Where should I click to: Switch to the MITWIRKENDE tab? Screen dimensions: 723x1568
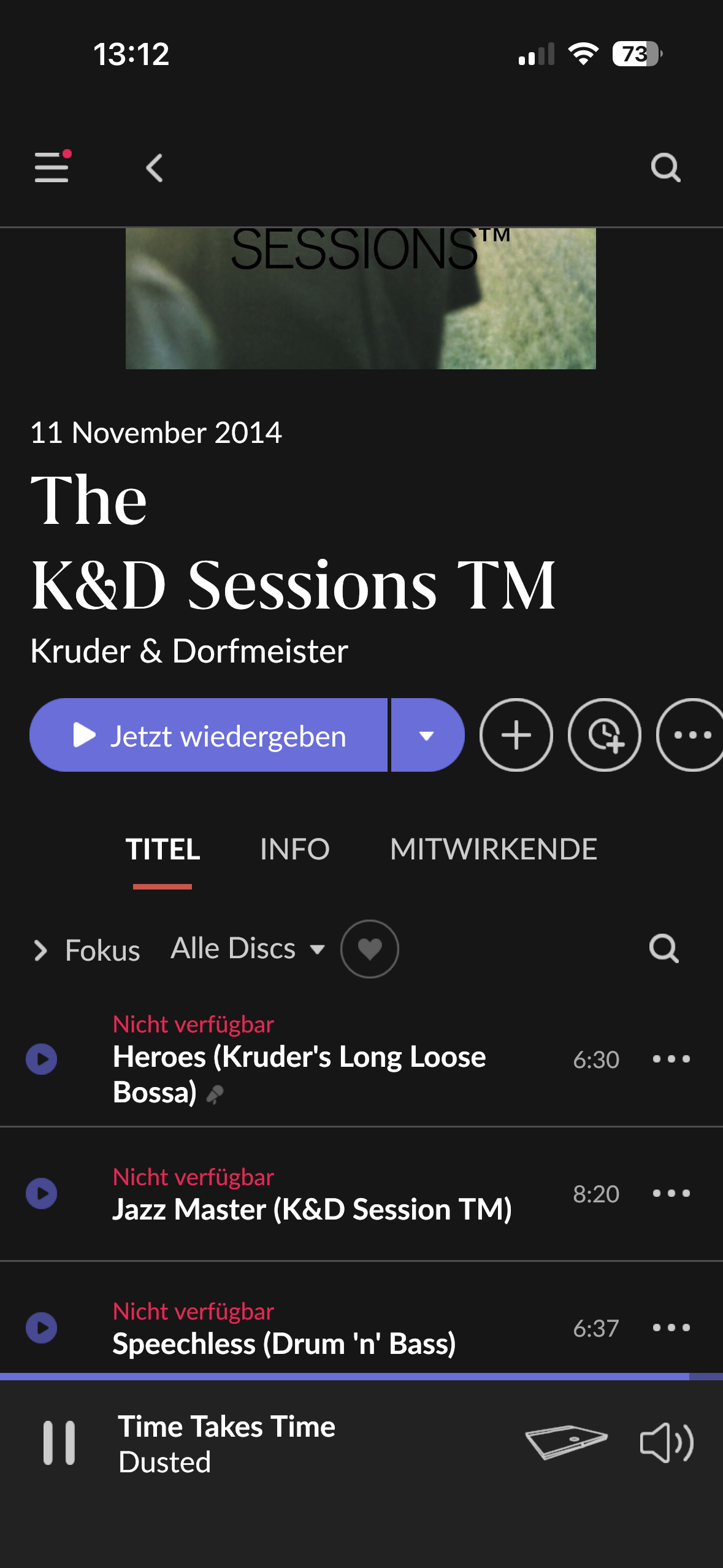pyautogui.click(x=493, y=850)
